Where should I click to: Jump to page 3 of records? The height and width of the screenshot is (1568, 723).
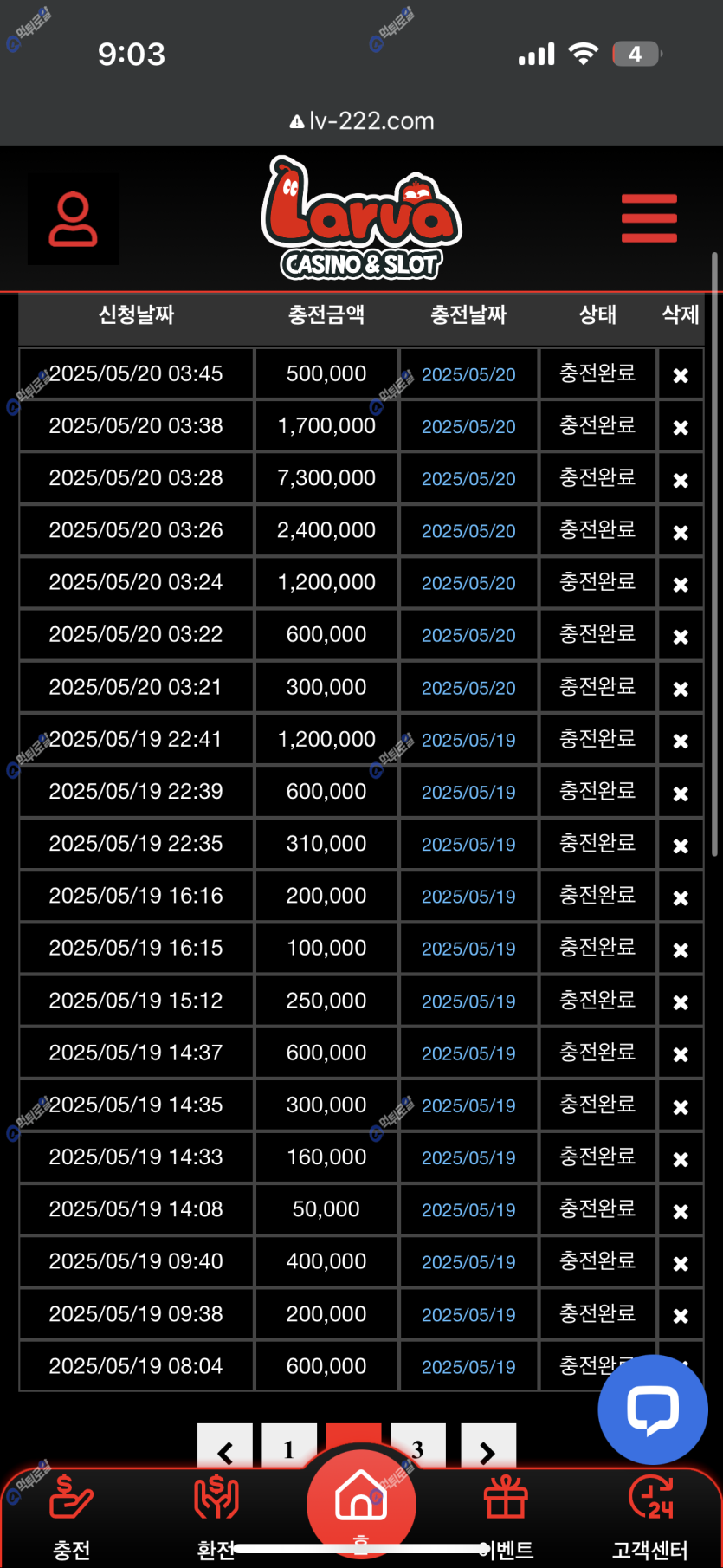click(x=418, y=1448)
